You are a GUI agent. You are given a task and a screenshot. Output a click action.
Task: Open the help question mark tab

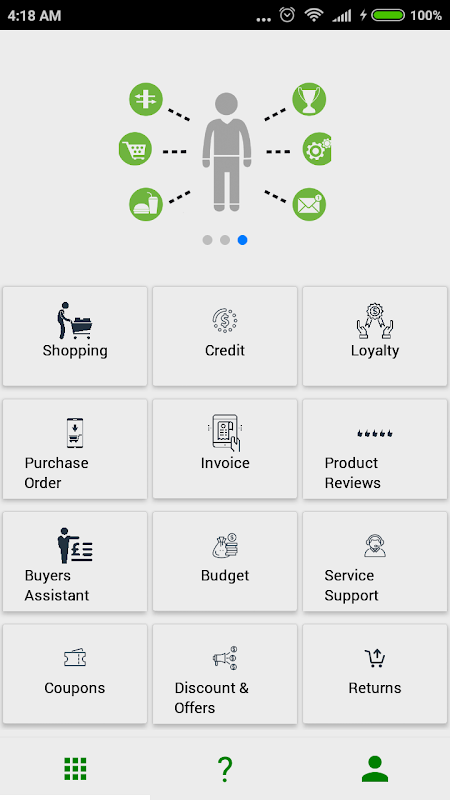(225, 769)
